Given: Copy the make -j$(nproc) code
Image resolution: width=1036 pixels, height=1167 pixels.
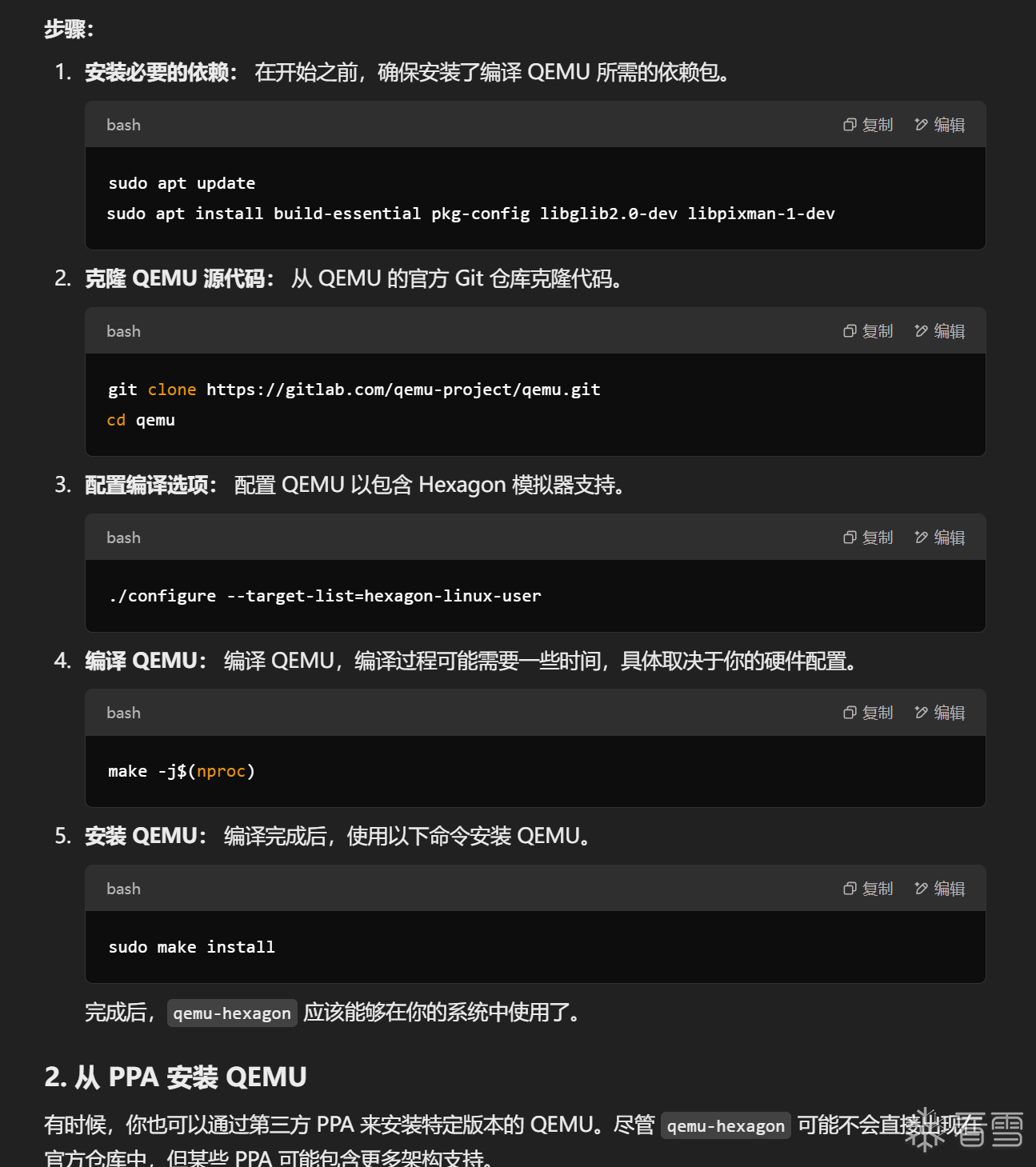Looking at the screenshot, I should coord(868,713).
